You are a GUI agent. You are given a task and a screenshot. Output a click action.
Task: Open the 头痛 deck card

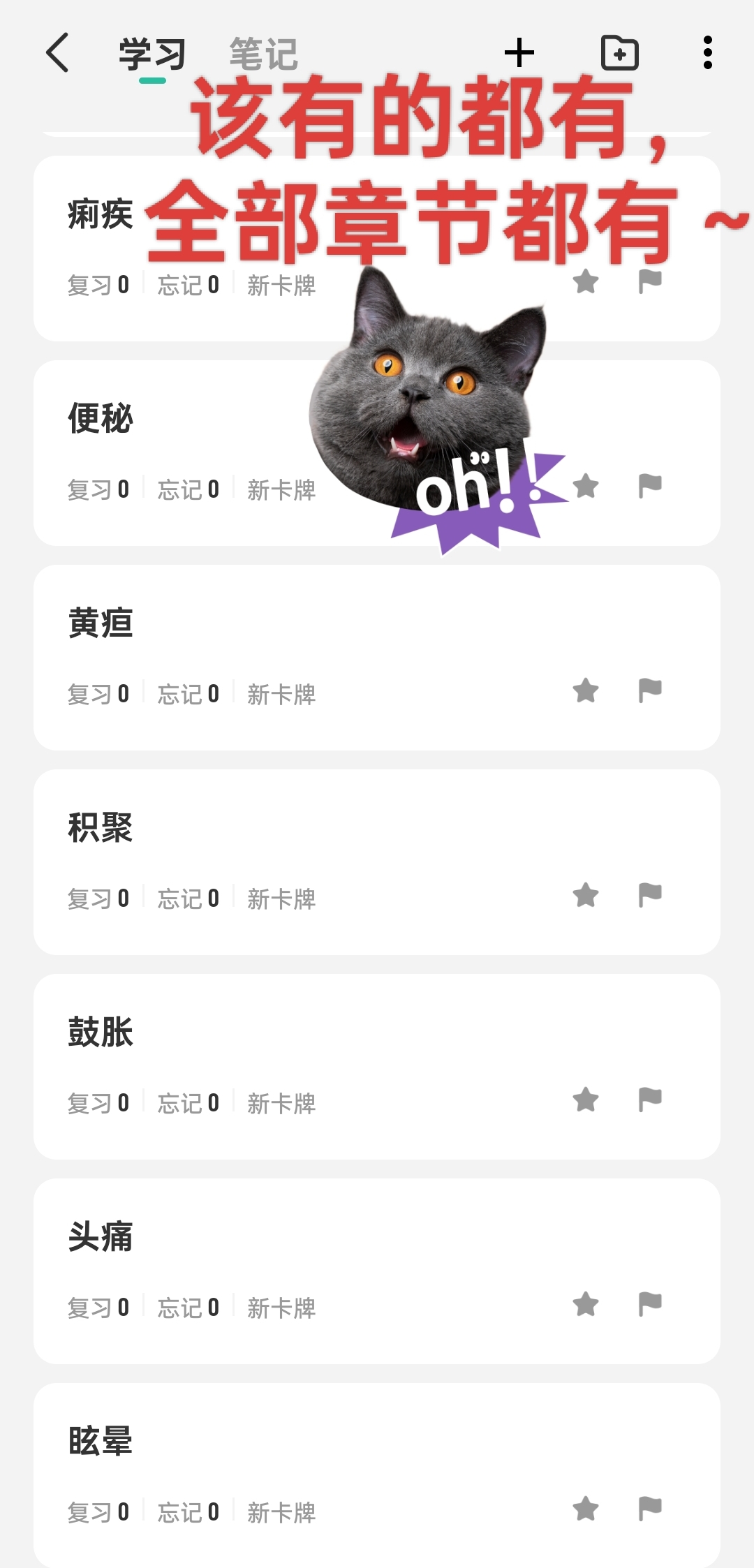point(377,1271)
